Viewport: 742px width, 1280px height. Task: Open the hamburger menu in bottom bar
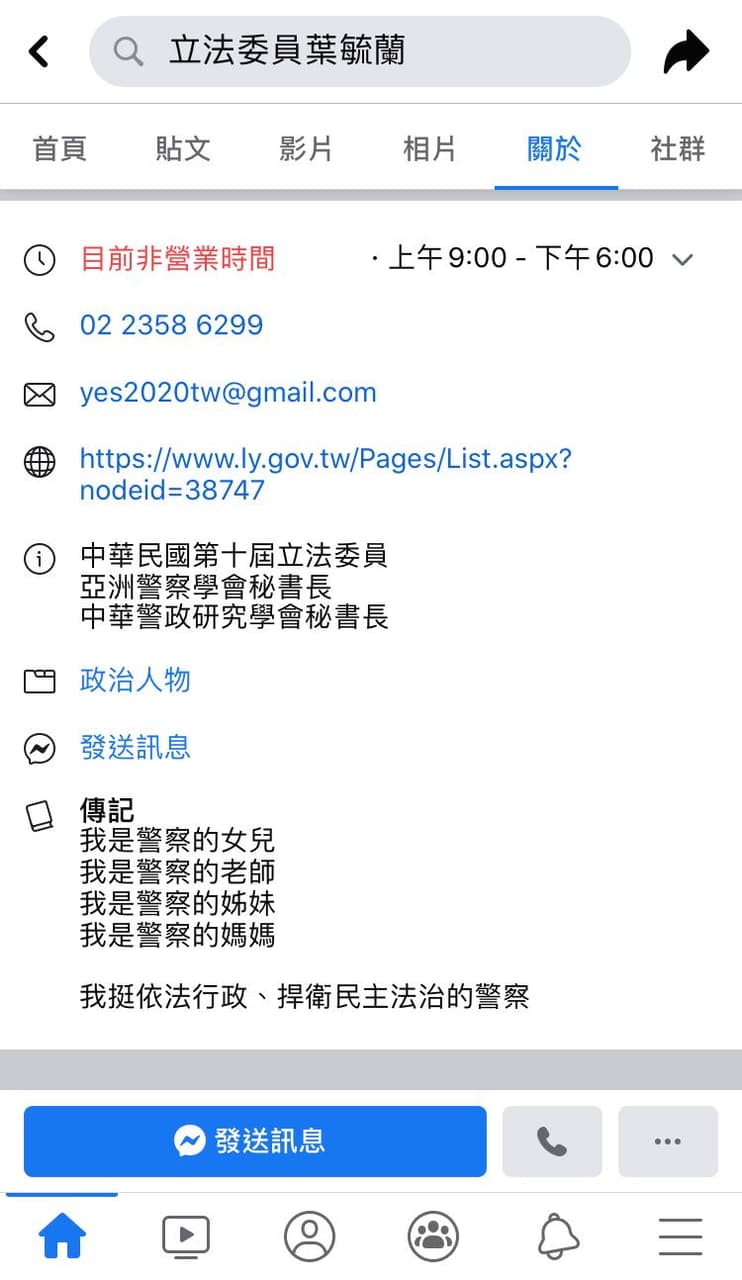tap(681, 1237)
